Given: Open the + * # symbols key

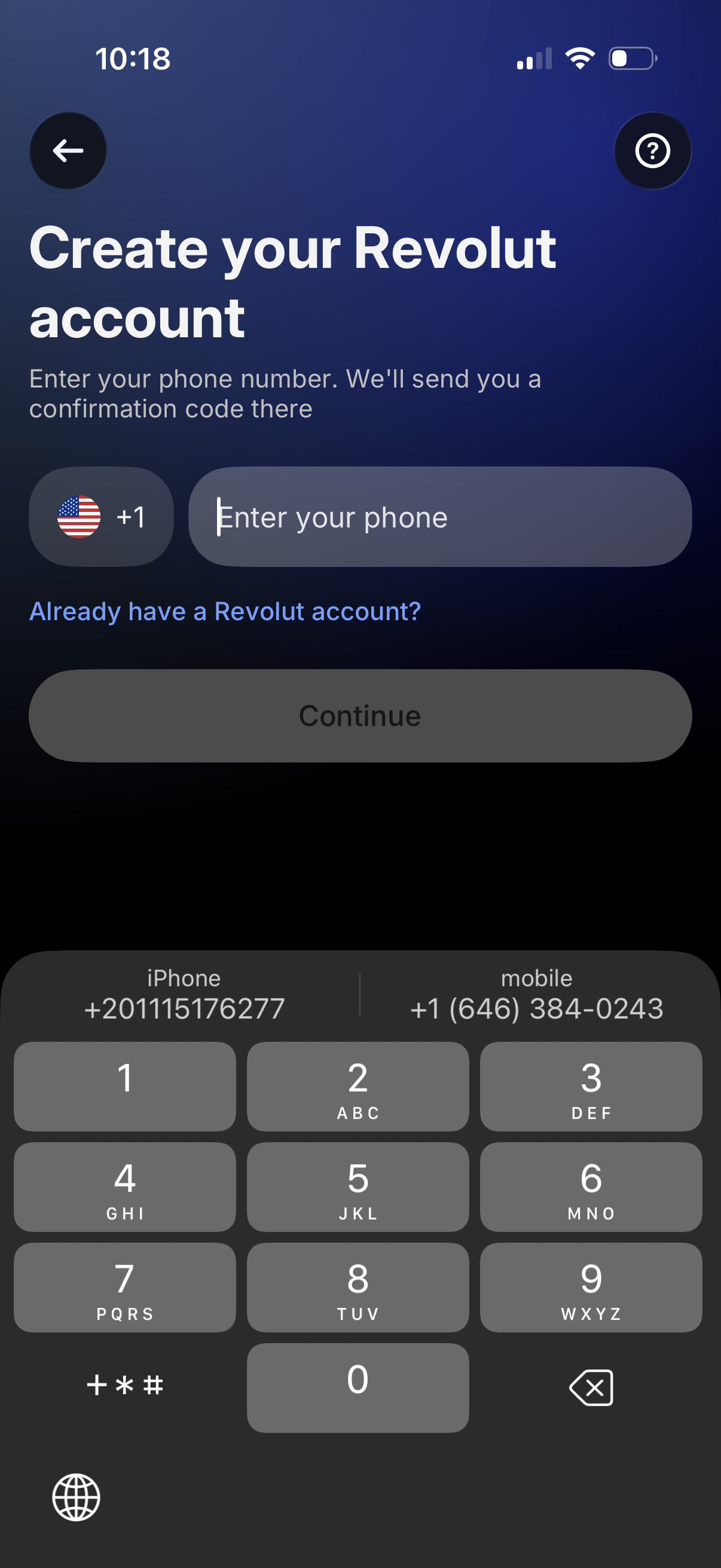Looking at the screenshot, I should pos(125,1386).
